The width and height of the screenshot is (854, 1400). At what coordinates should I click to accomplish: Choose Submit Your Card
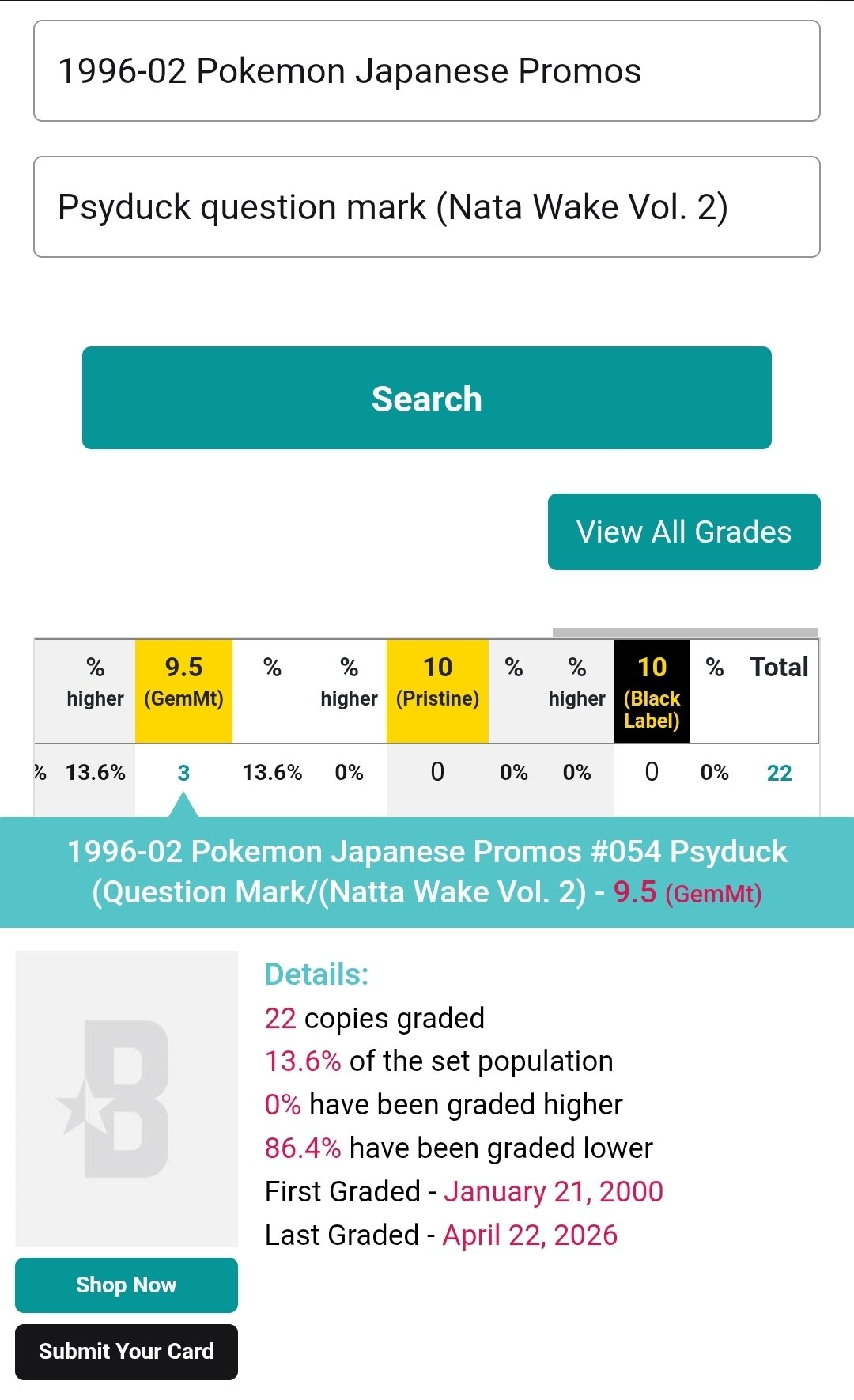point(127,1352)
